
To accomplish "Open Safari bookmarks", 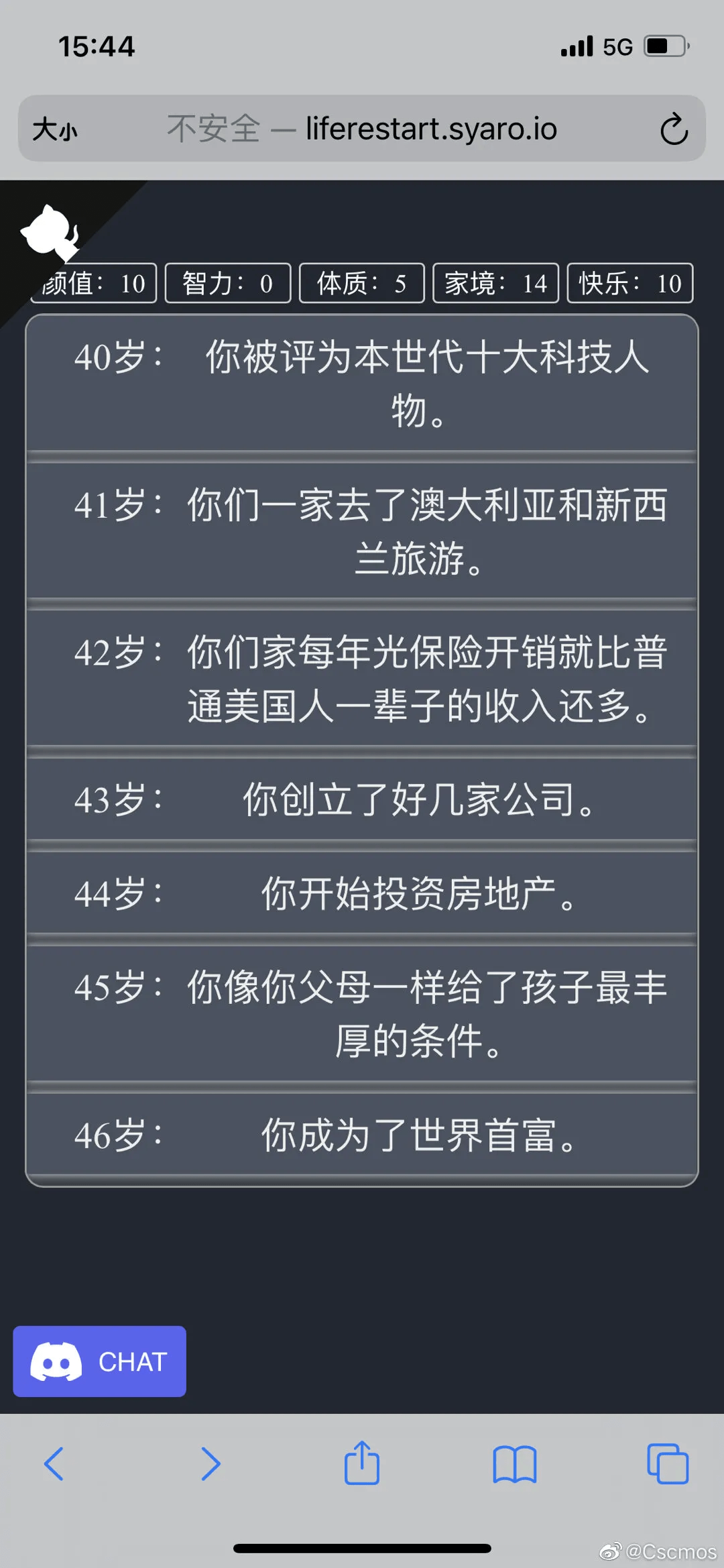I will [x=514, y=1463].
